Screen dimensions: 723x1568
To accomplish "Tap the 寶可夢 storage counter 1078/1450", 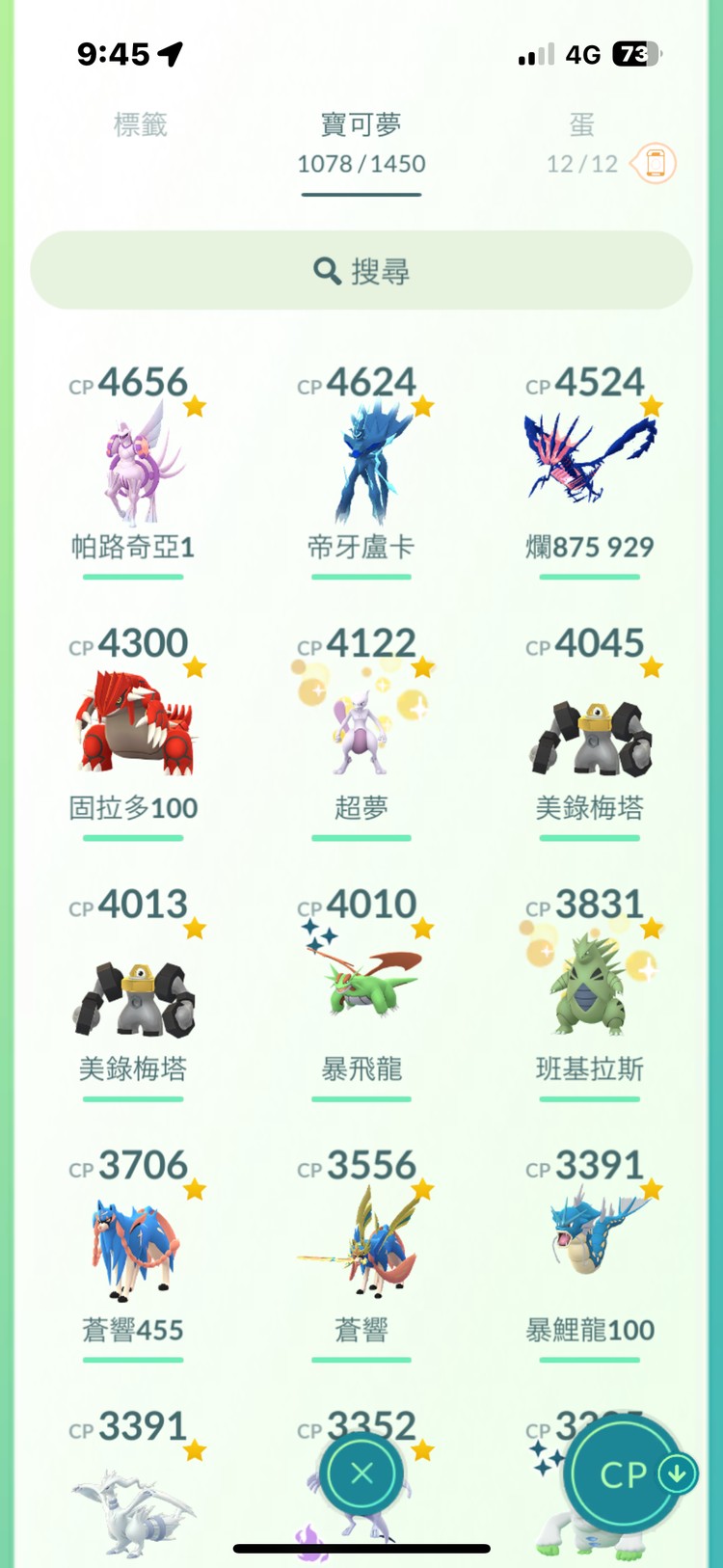I will (361, 164).
